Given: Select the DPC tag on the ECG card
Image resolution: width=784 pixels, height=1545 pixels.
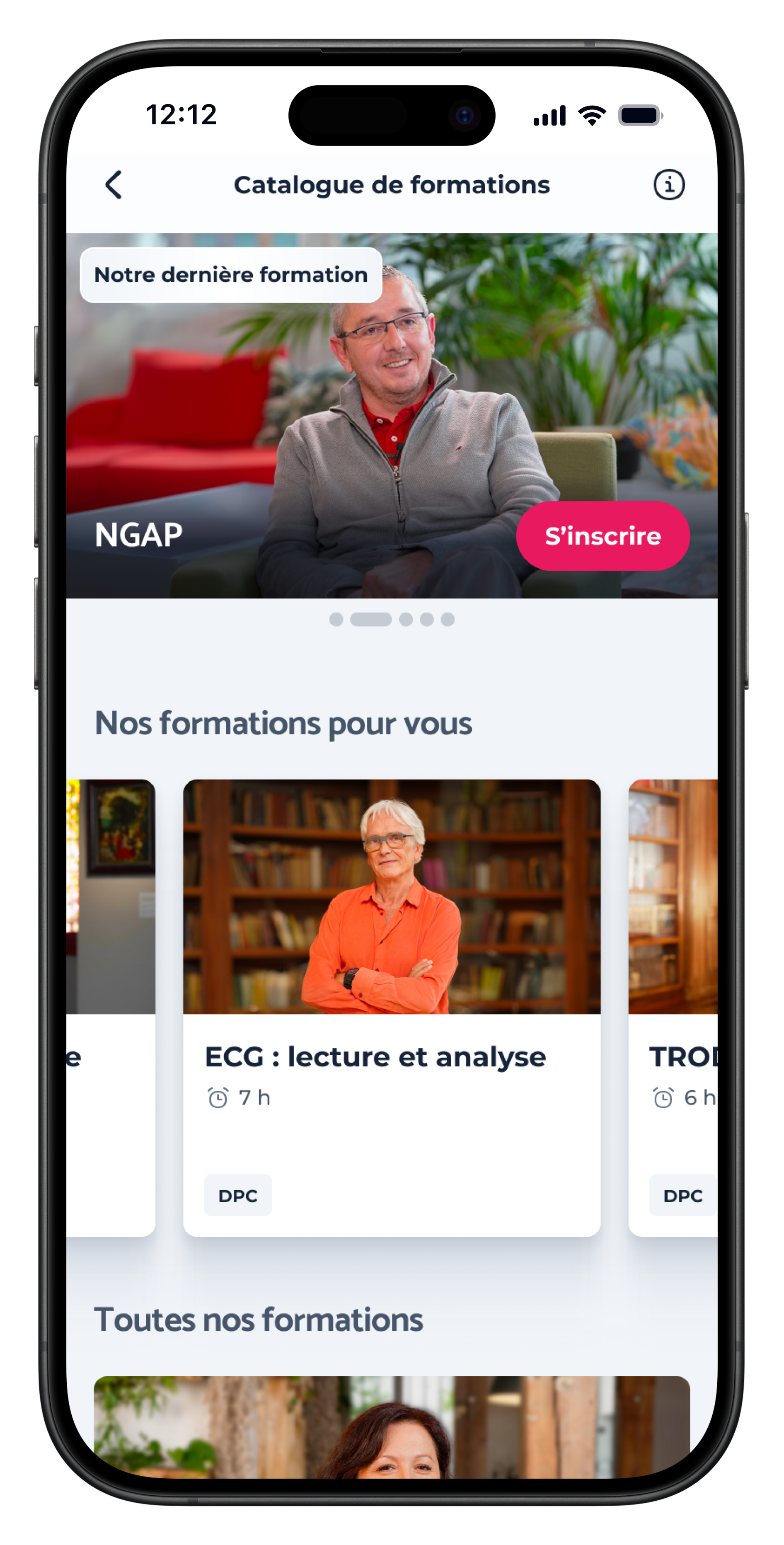Looking at the screenshot, I should 237,1195.
